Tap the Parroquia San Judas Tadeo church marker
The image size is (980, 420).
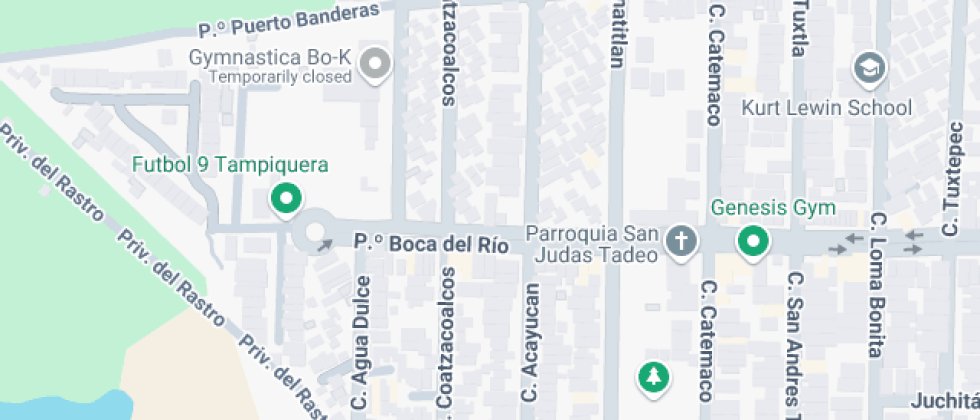pos(681,241)
